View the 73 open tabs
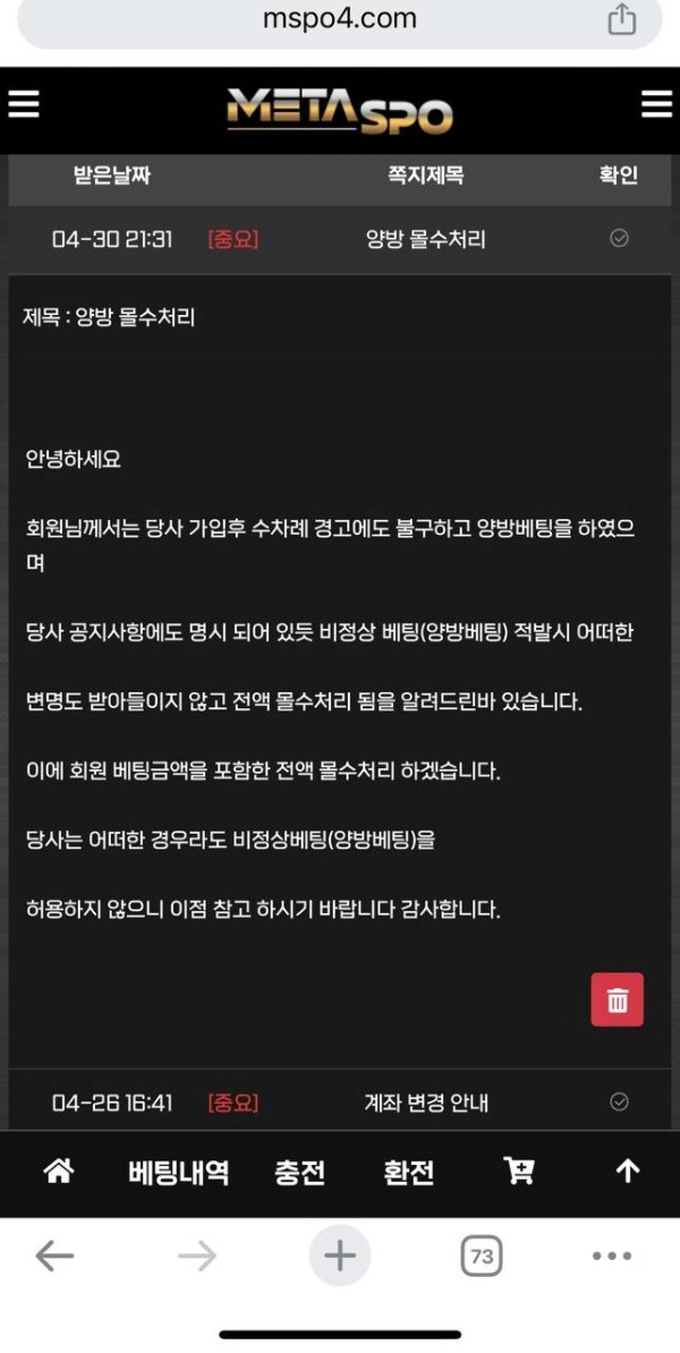 pos(482,1256)
